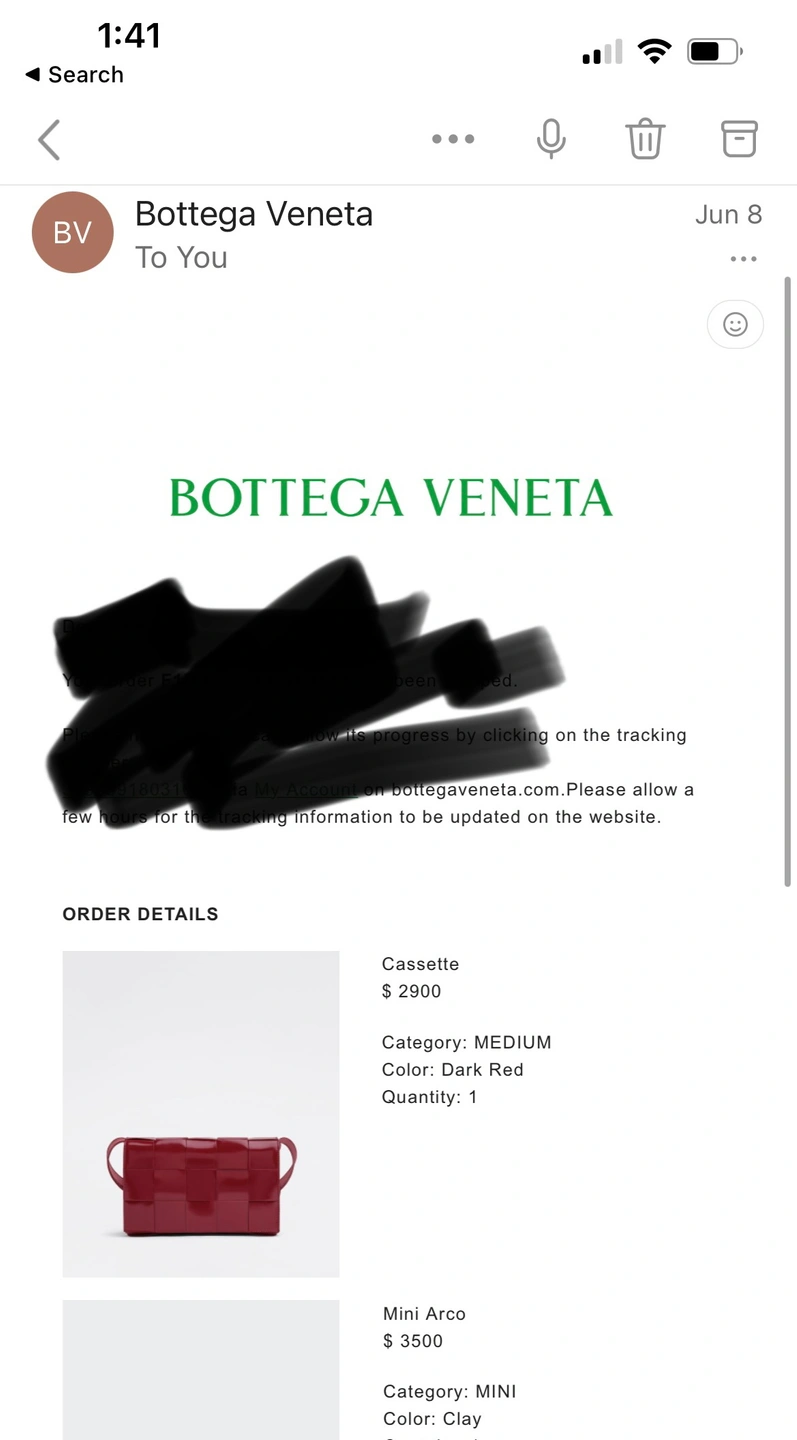View the Cassette bag image
Image resolution: width=797 pixels, height=1440 pixels.
coord(201,1113)
